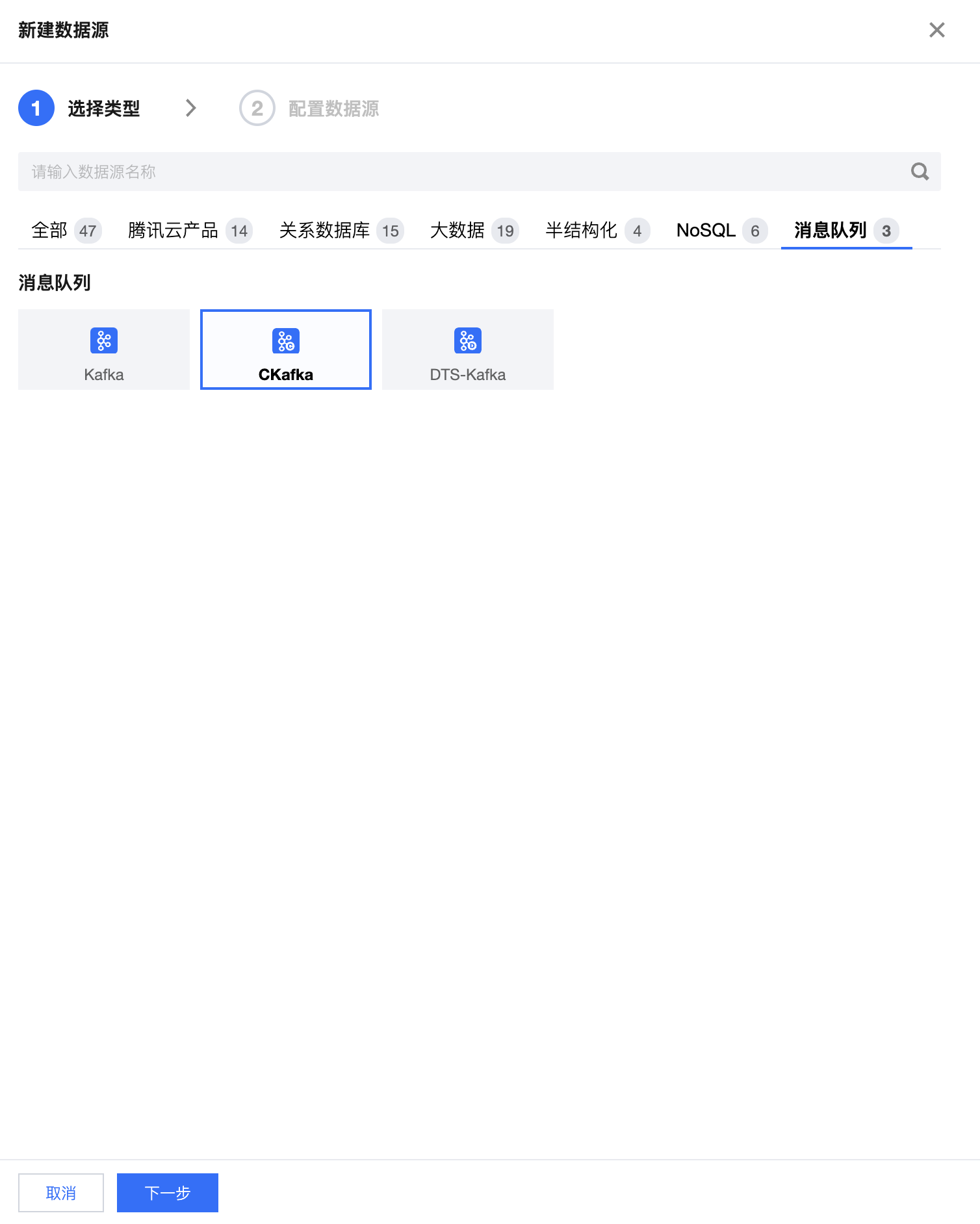The image size is (980, 1224).
Task: Go to step 2 配置数据源
Action: coord(309,108)
